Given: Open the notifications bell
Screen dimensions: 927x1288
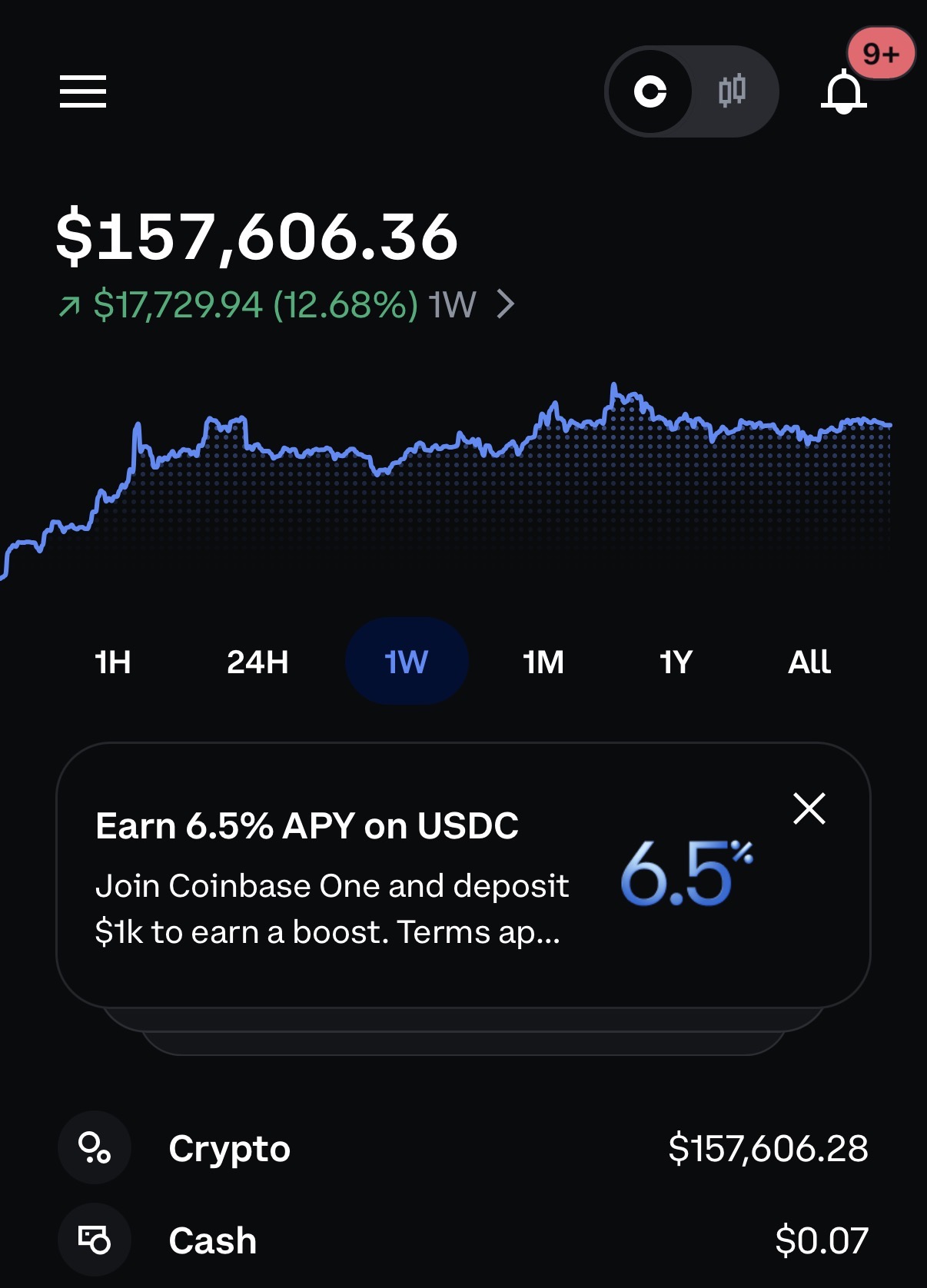Looking at the screenshot, I should [844, 91].
